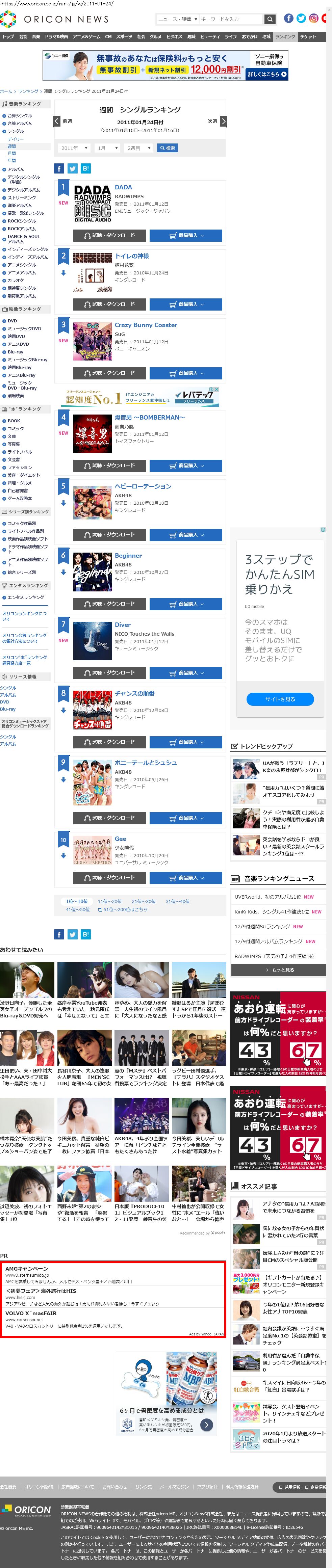Go to ranks 11位〜20位 page
The image size is (332, 1568).
[110, 902]
